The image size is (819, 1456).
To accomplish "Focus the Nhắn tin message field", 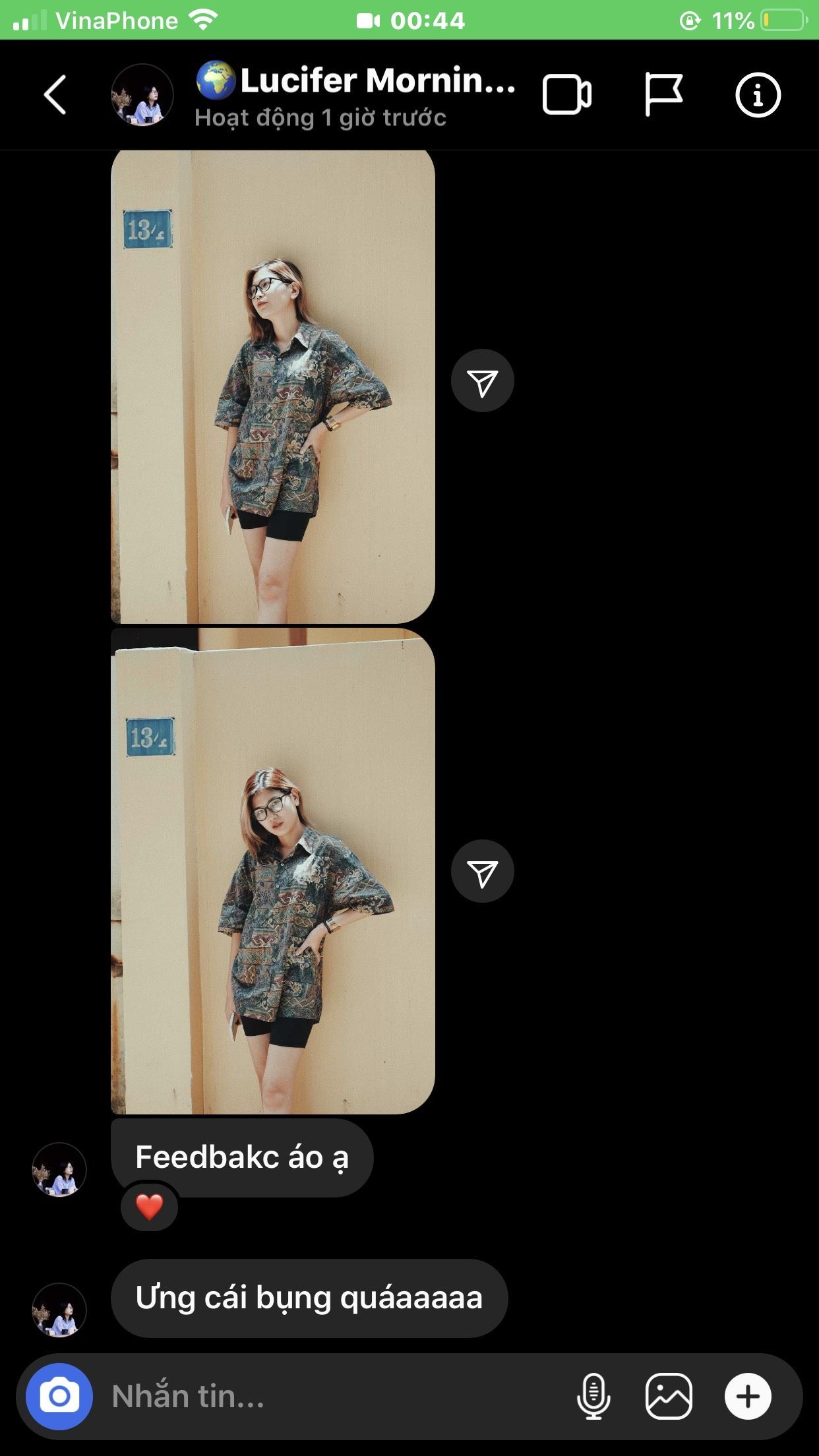I will [330, 1396].
